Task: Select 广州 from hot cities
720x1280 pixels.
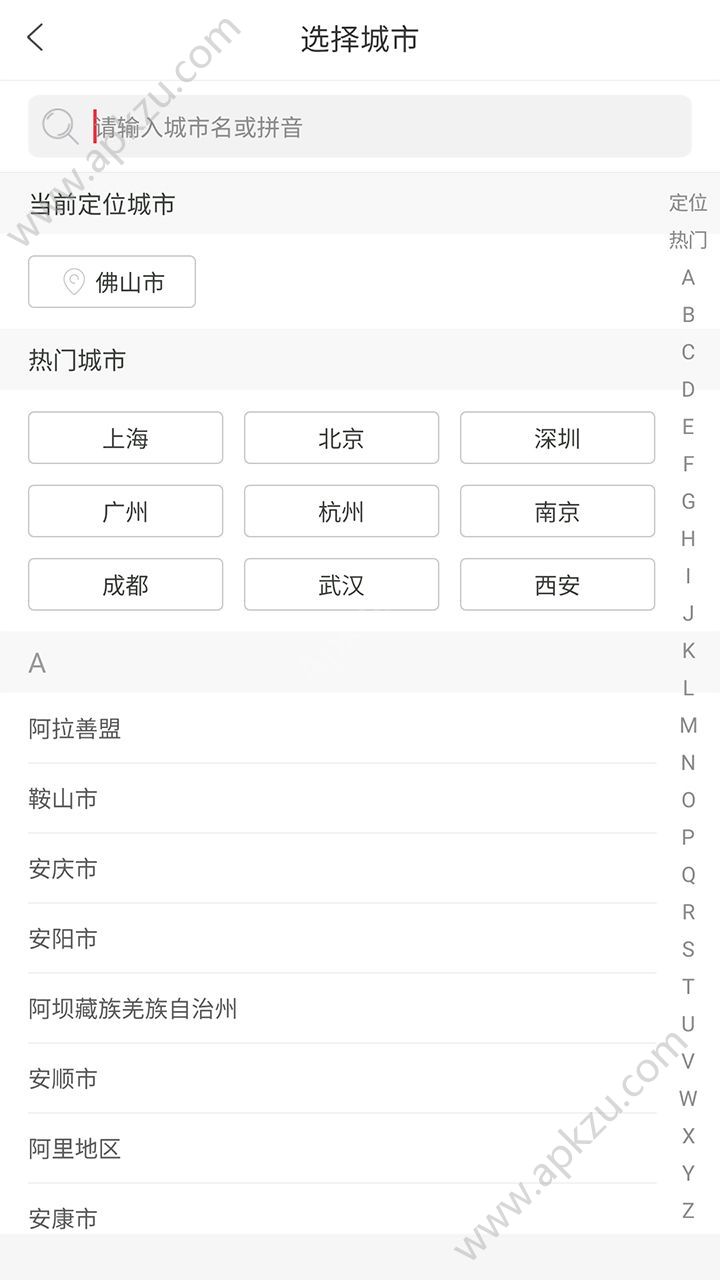Action: (125, 511)
